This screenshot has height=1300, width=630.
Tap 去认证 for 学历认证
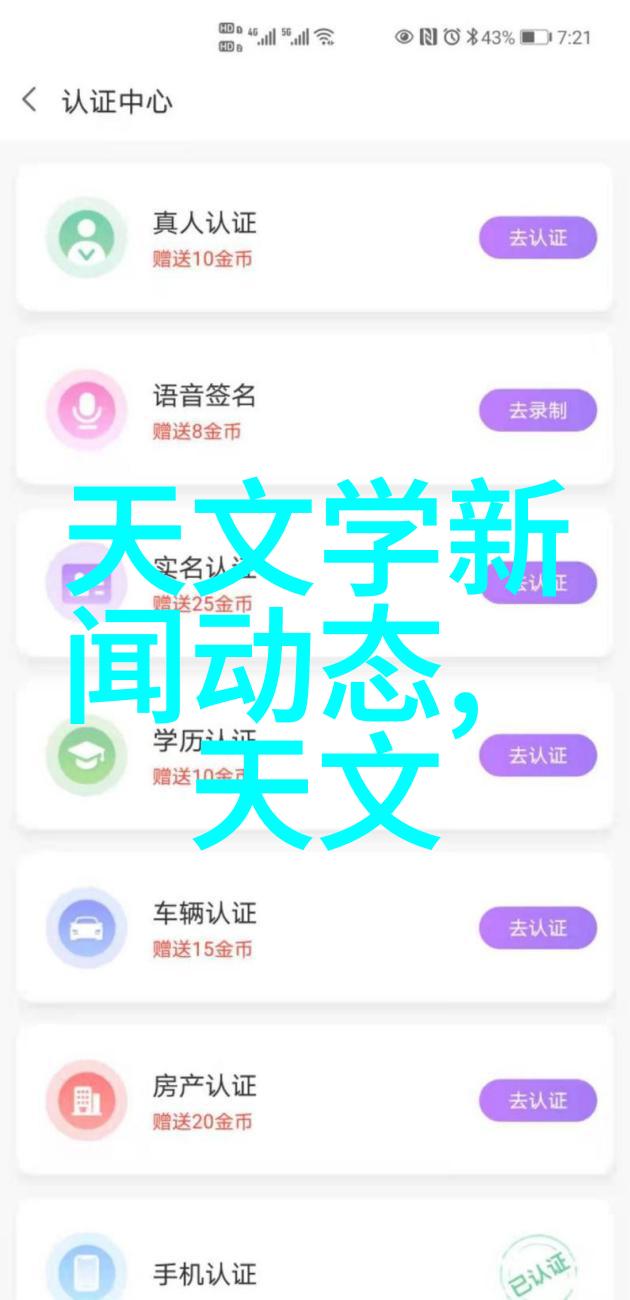click(x=537, y=756)
